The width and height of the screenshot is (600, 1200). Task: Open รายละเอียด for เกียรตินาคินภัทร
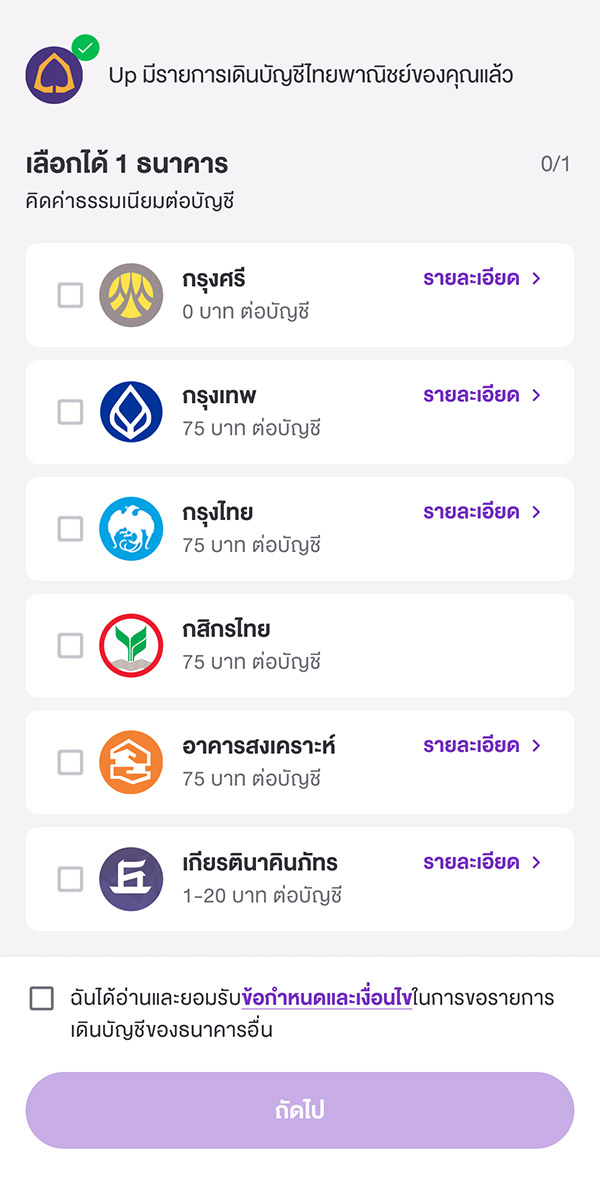point(482,862)
